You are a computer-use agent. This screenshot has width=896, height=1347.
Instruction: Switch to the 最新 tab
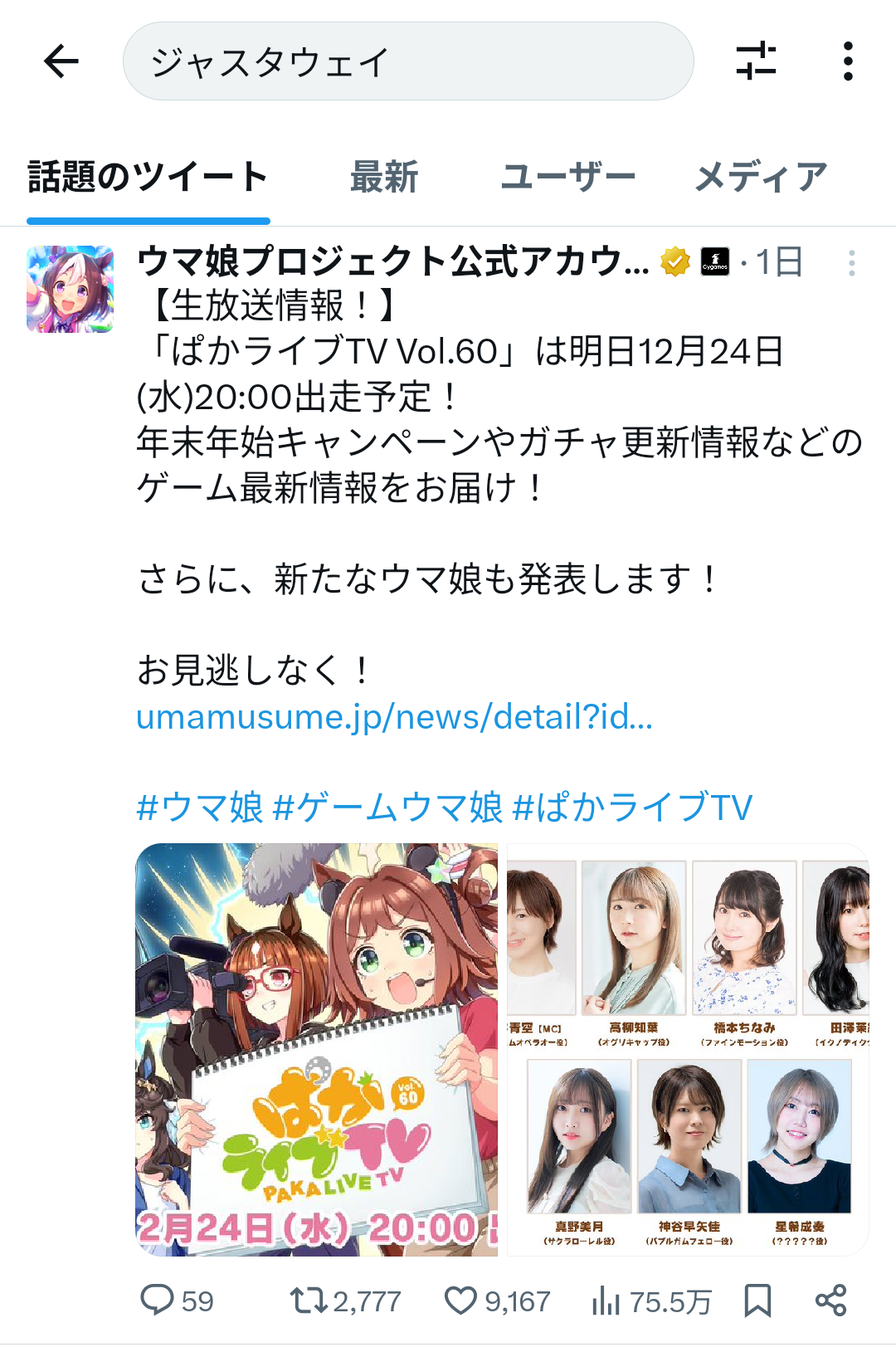(383, 177)
